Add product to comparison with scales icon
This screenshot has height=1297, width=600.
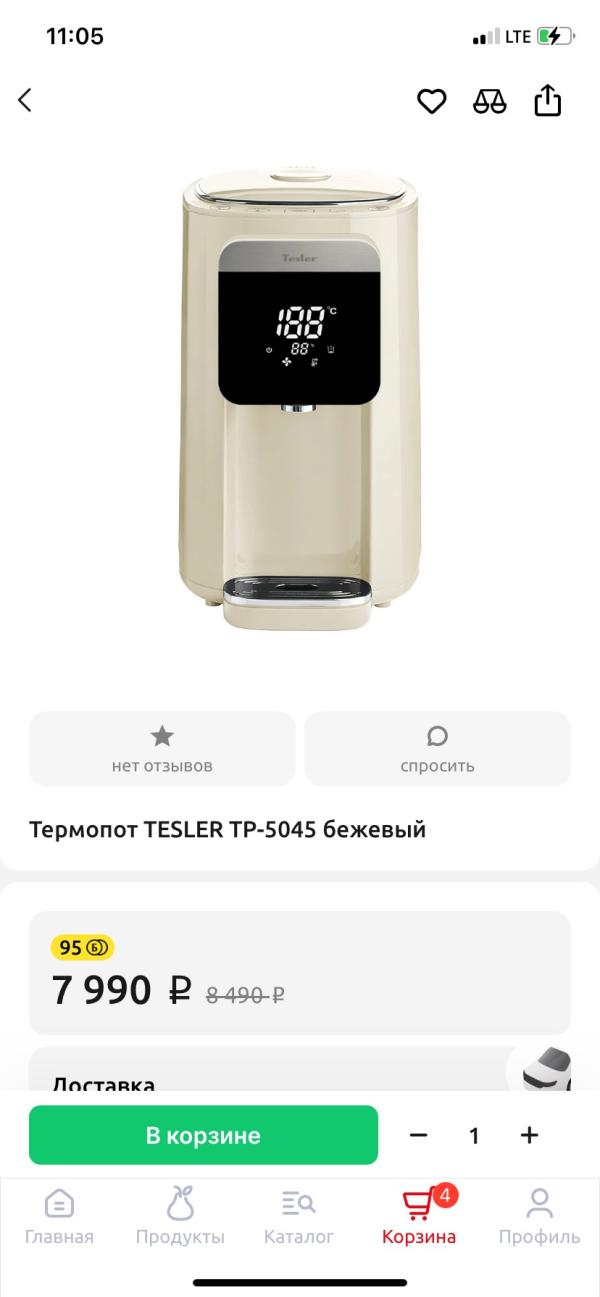pyautogui.click(x=490, y=101)
